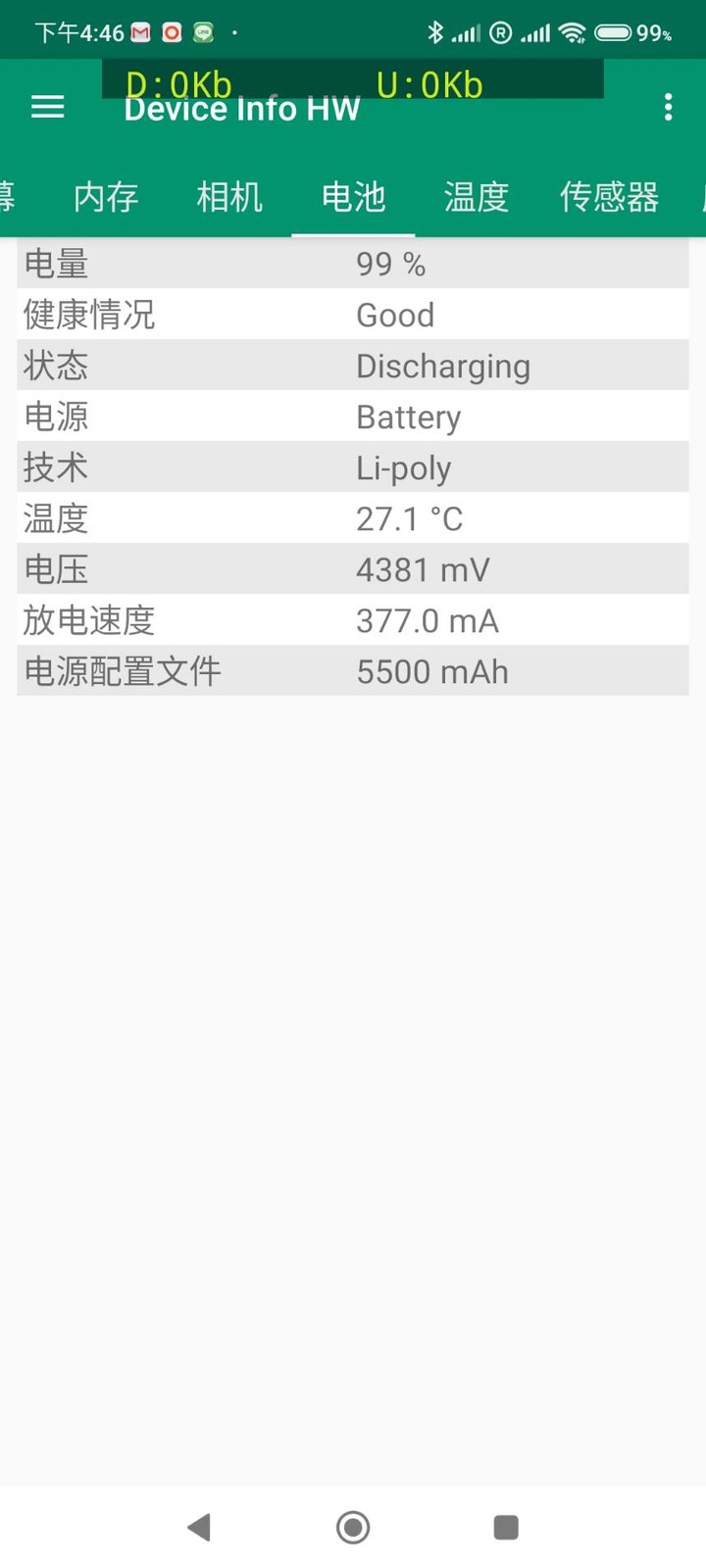Switch to the 内存 tab
This screenshot has height=1568, width=706.
tap(106, 197)
